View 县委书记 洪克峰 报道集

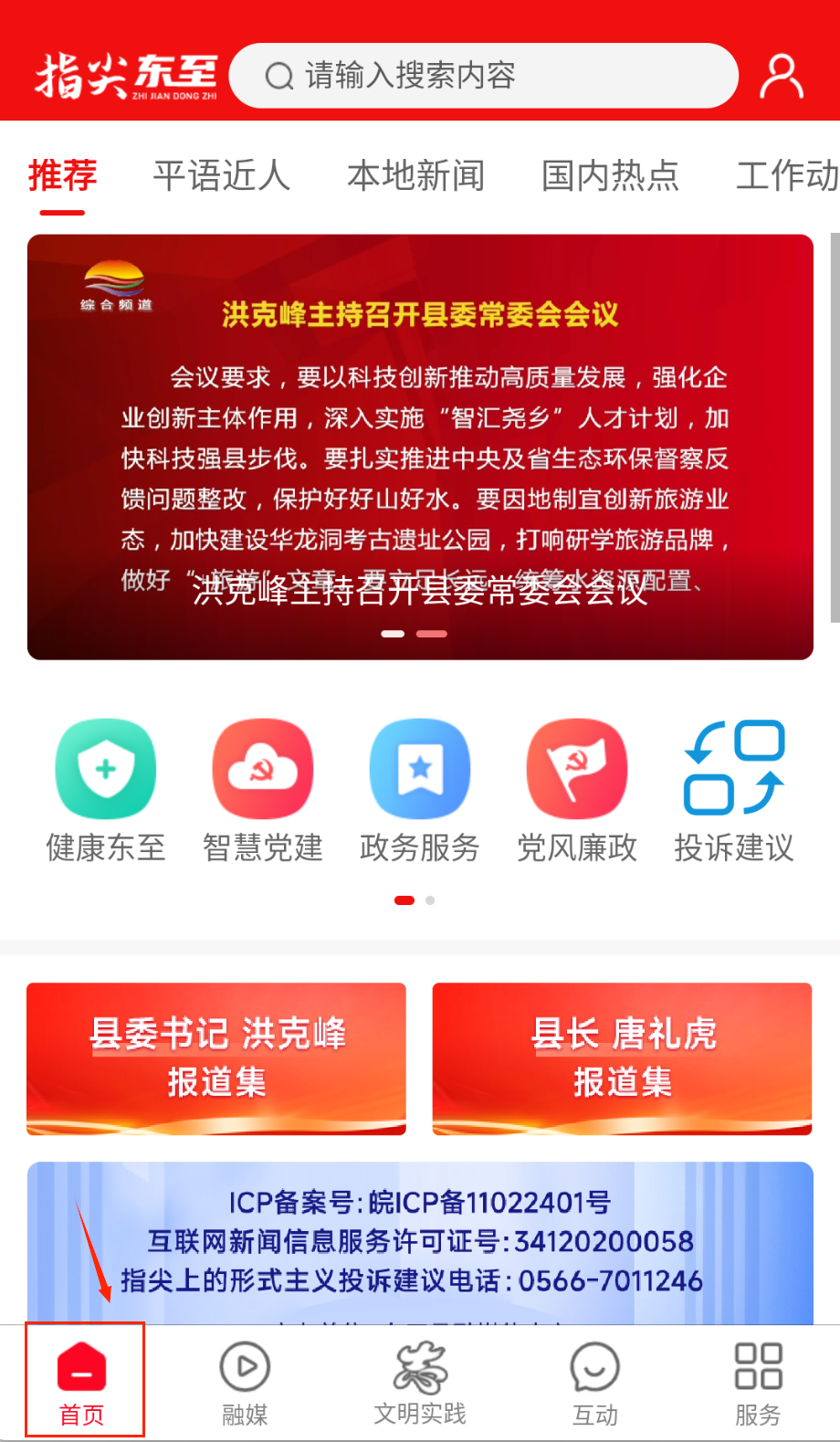coord(216,1058)
